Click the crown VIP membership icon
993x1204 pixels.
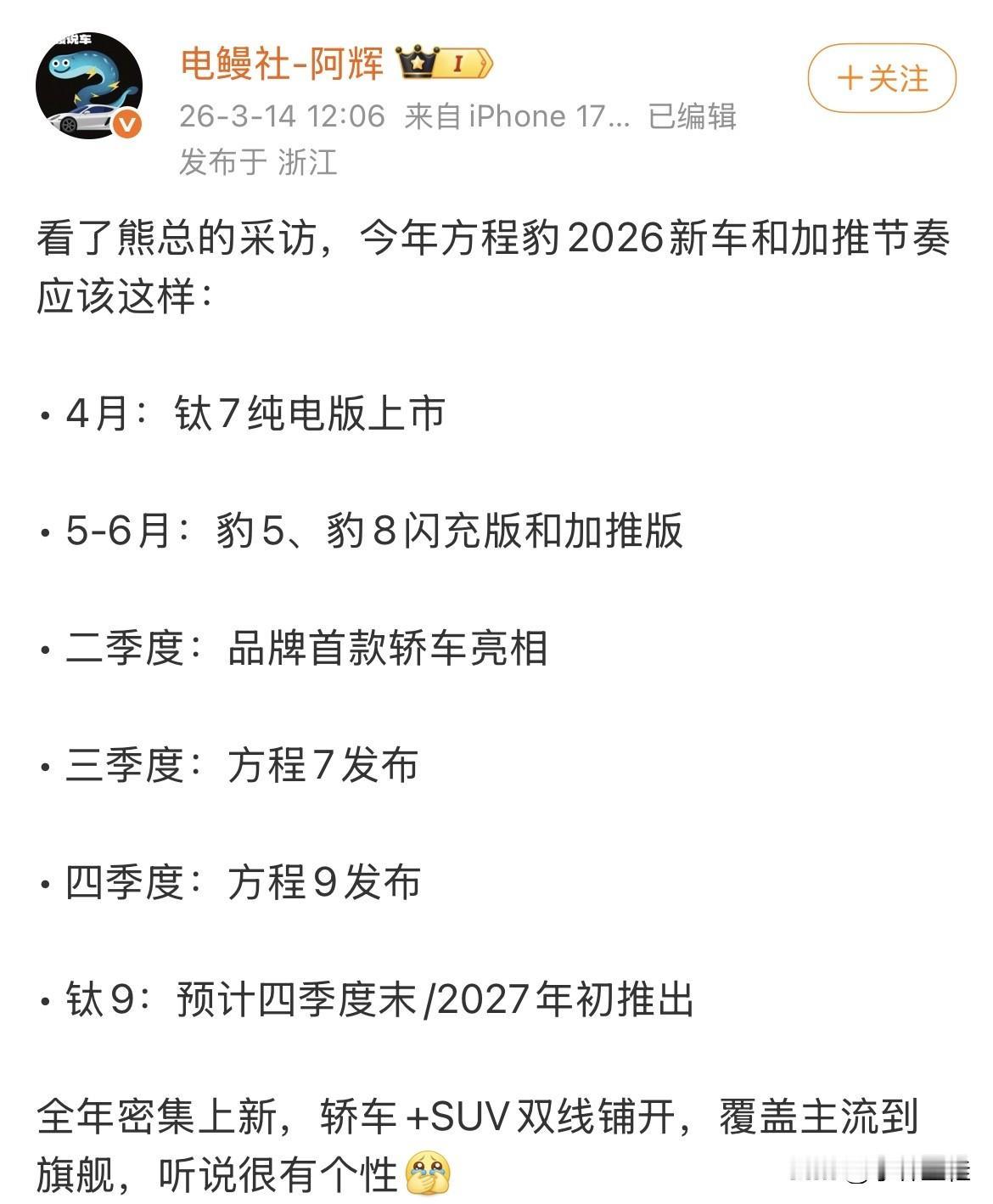(x=417, y=60)
